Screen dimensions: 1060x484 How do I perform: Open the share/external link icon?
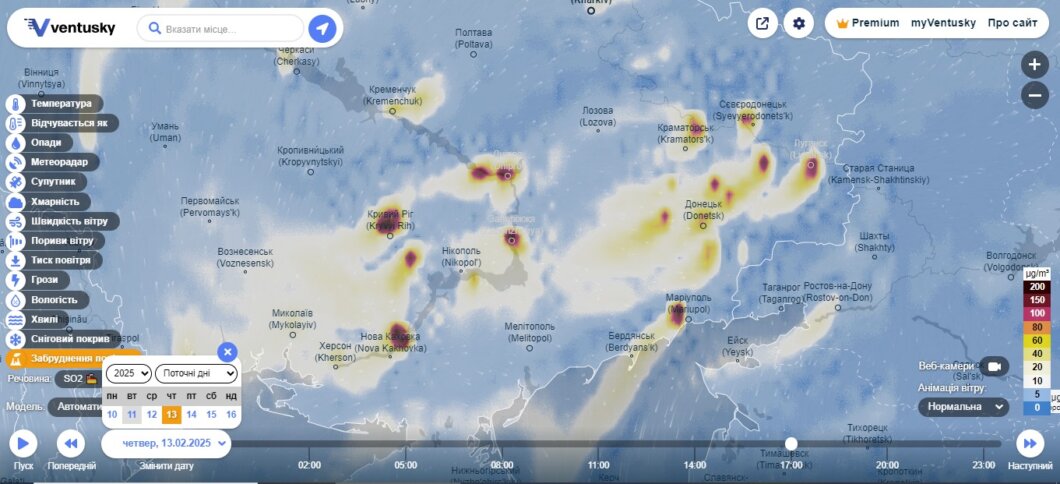(x=763, y=23)
